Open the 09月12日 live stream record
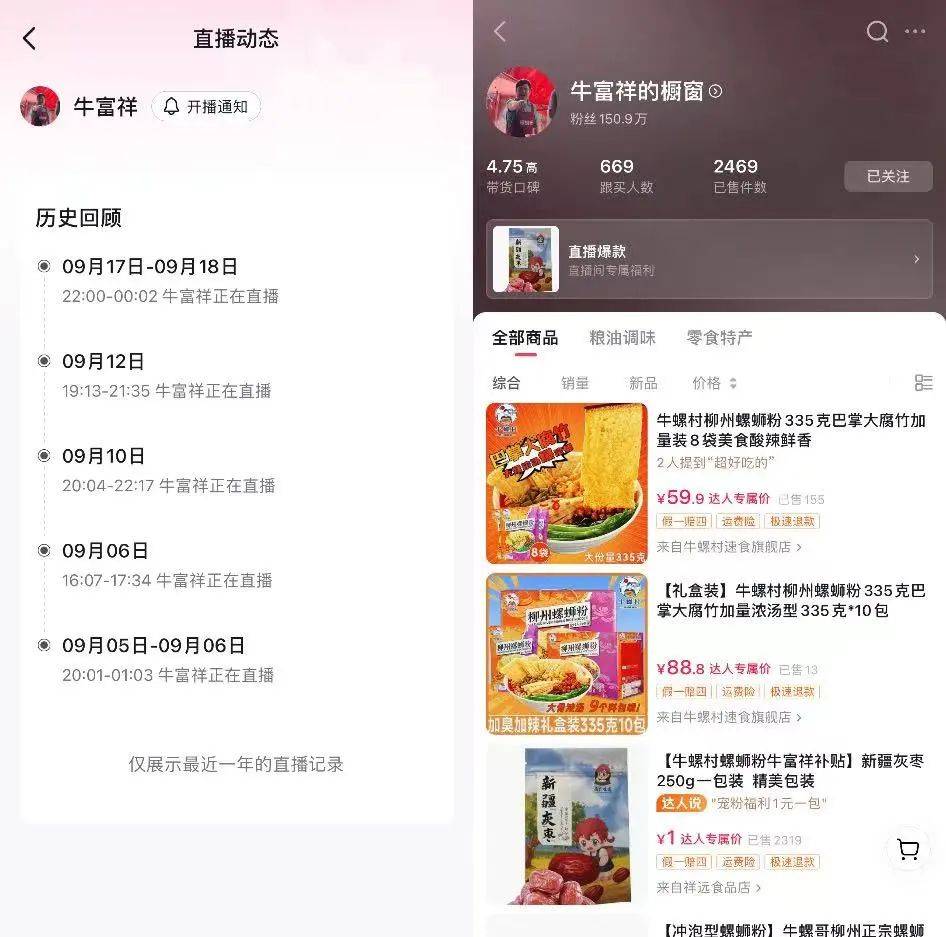Image resolution: width=946 pixels, height=937 pixels. click(166, 375)
